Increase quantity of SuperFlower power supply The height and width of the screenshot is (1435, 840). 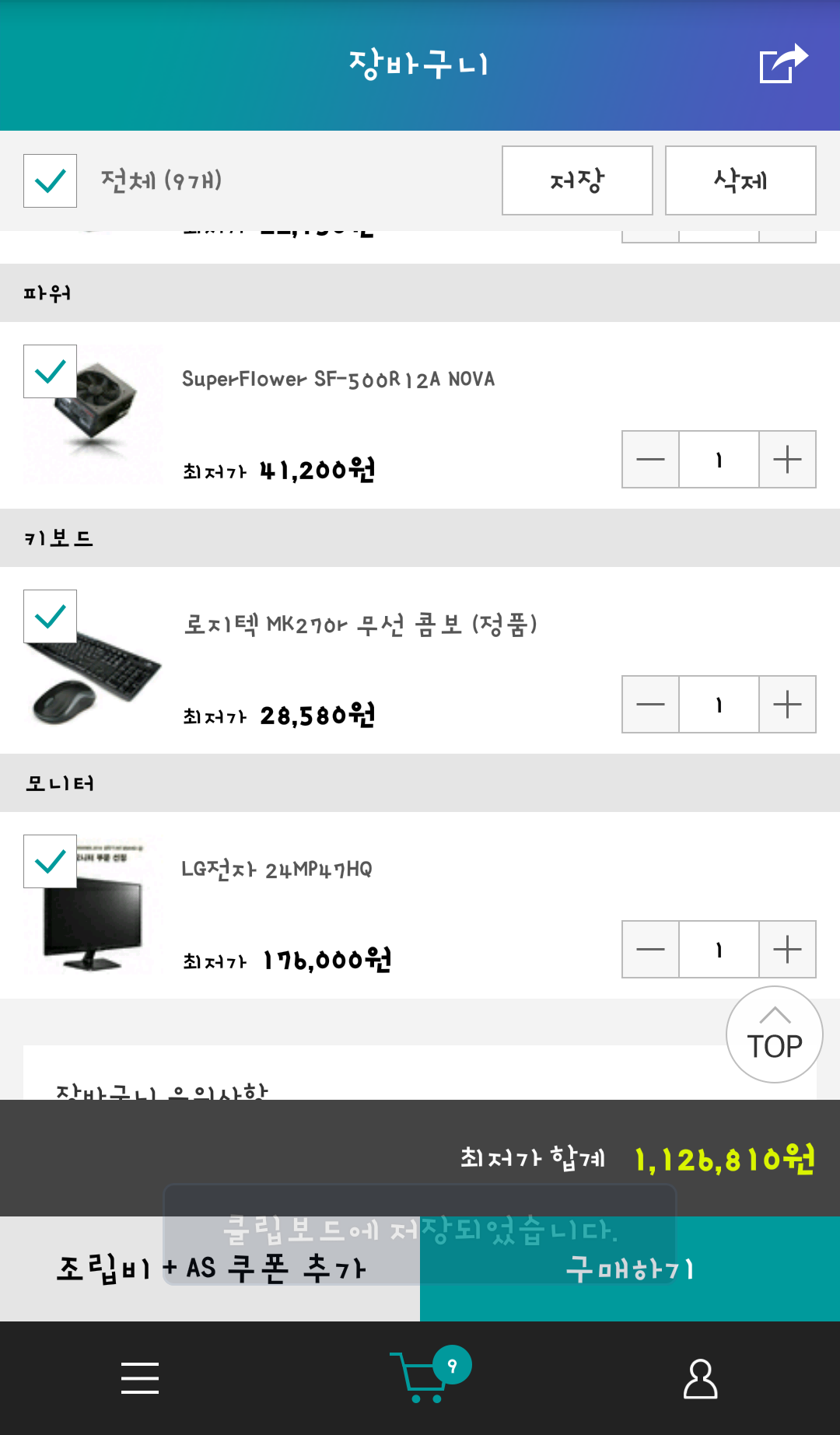(787, 460)
